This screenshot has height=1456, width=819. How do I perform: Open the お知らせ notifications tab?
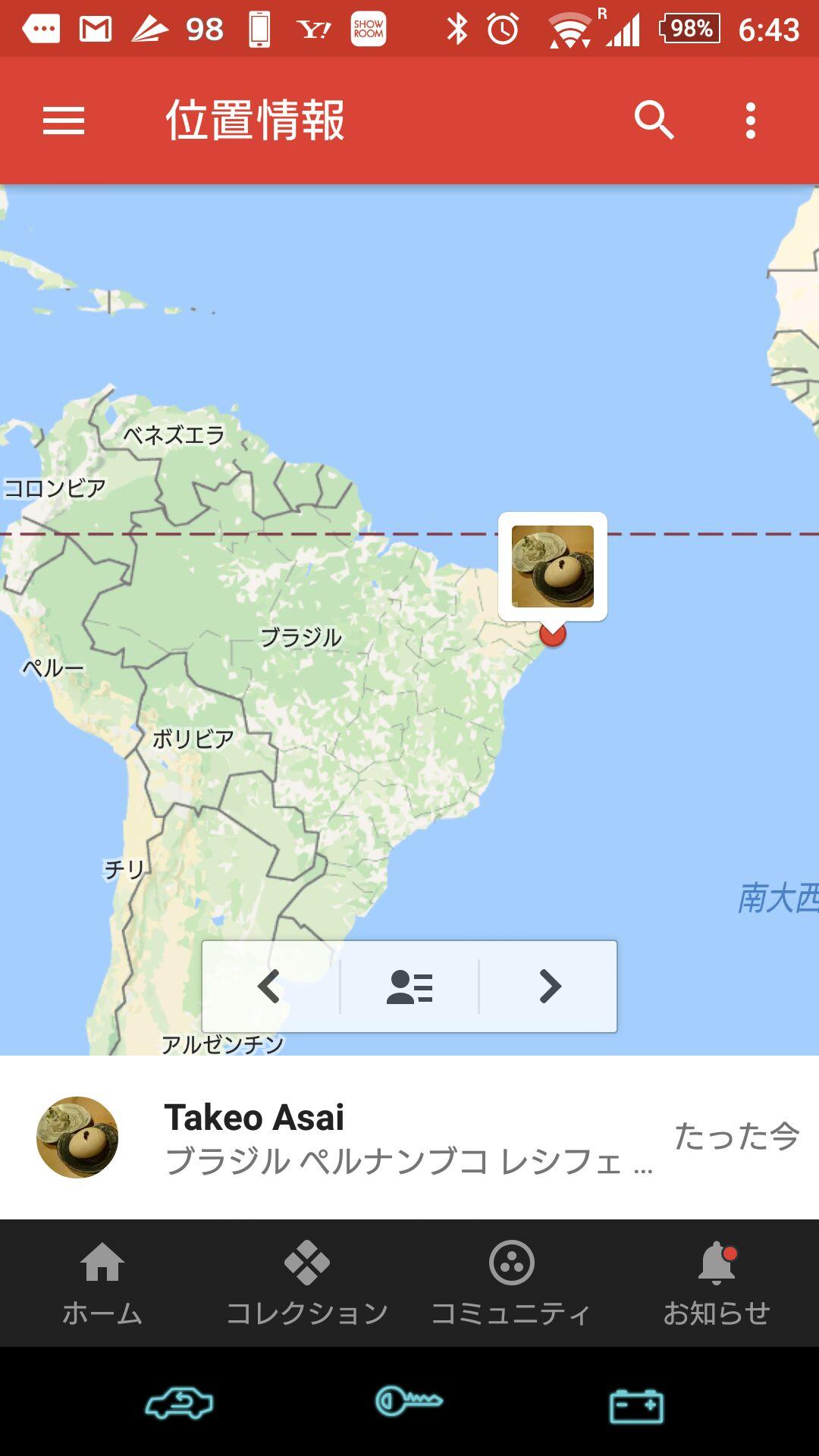716,1283
